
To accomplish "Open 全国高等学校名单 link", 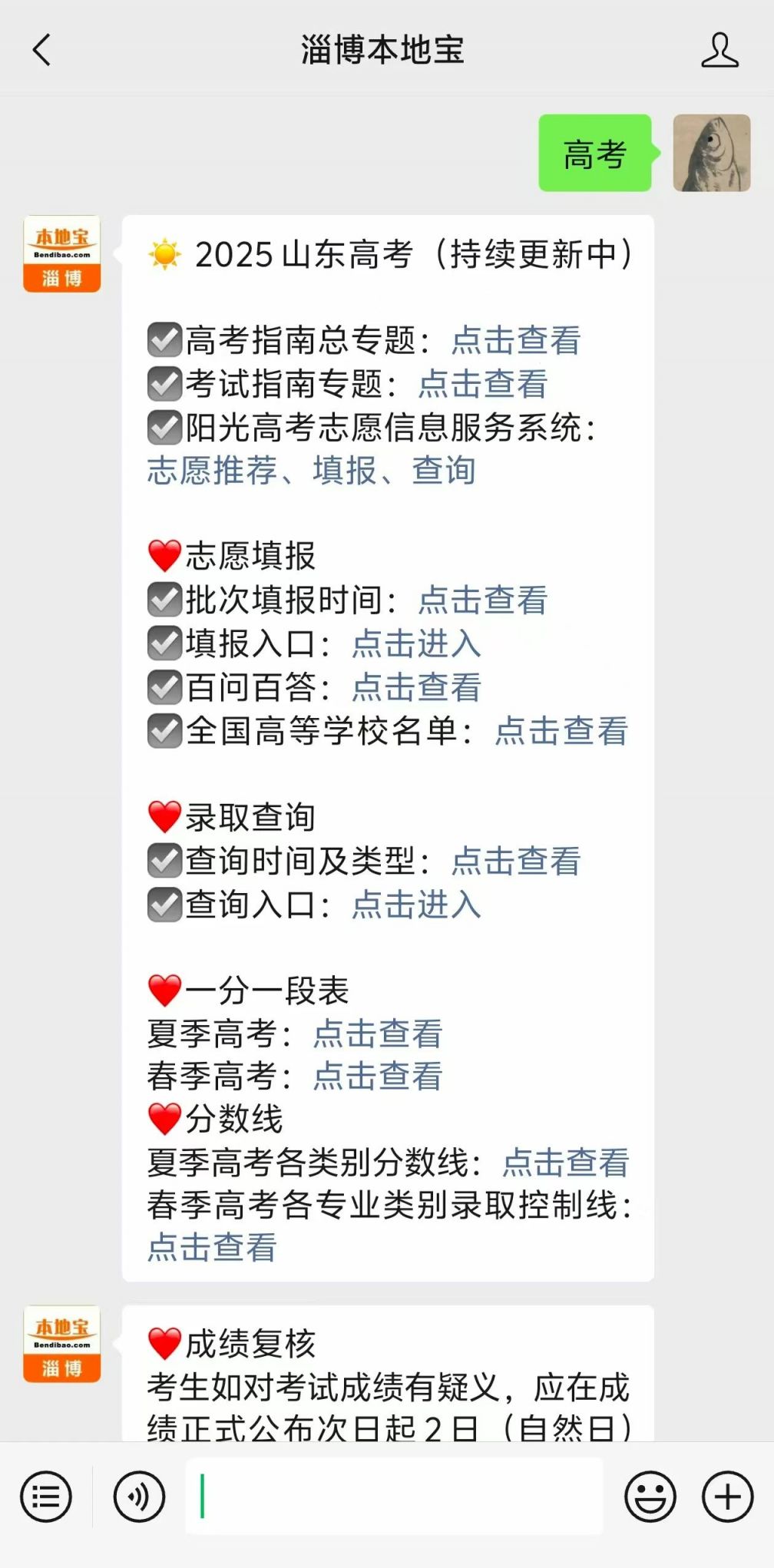I will pyautogui.click(x=562, y=731).
